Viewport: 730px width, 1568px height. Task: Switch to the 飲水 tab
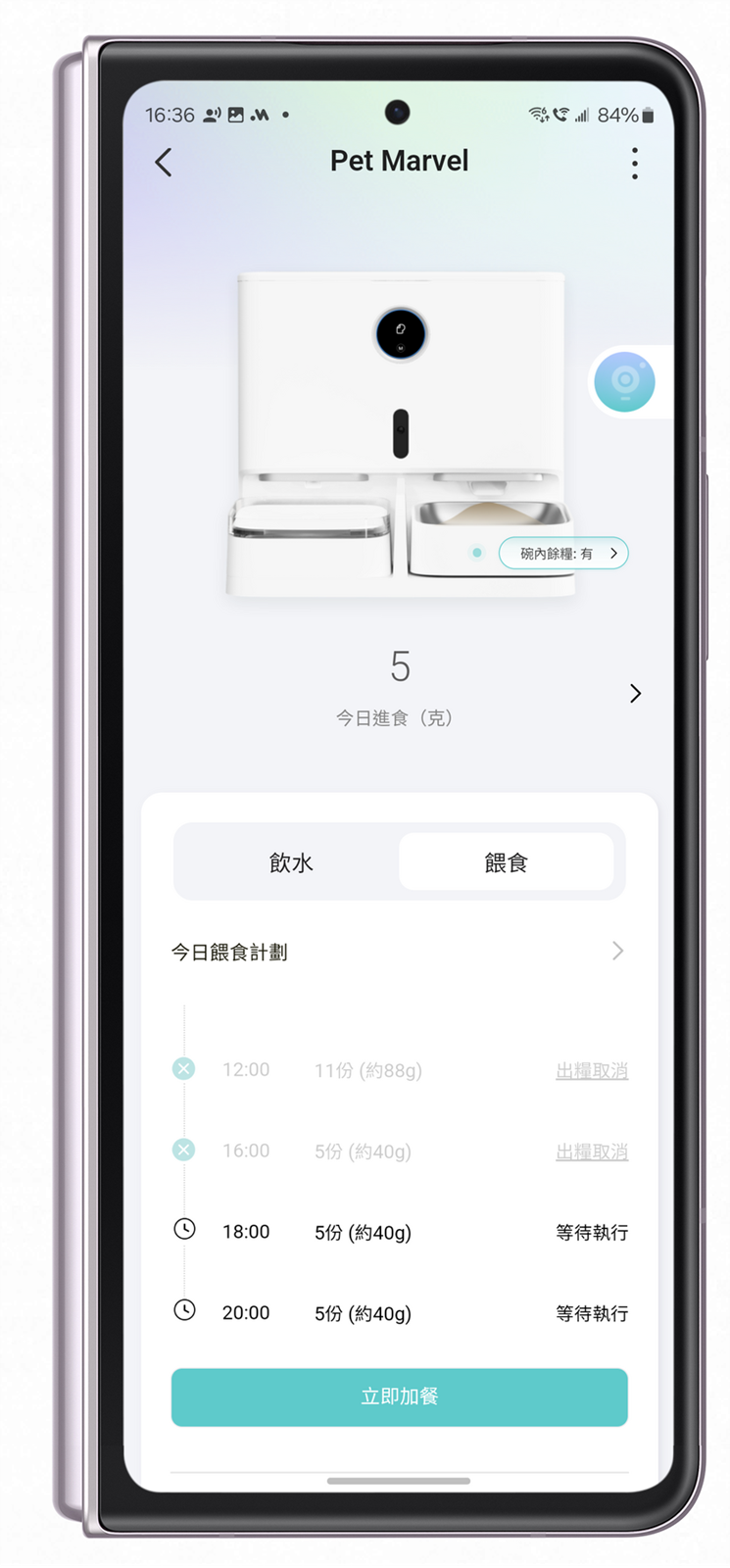291,862
